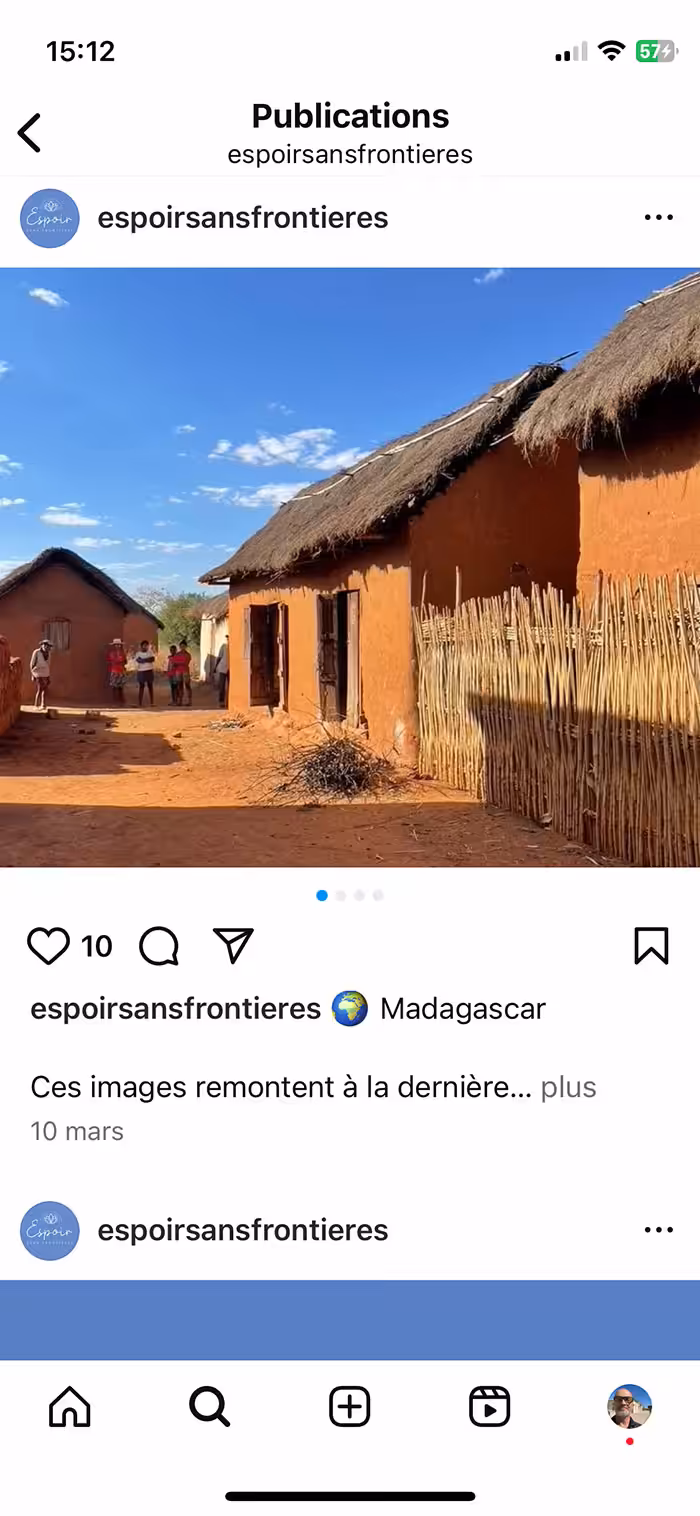Open overflow menu of the second post
Viewport: 700px width, 1516px height.
pyautogui.click(x=658, y=1230)
